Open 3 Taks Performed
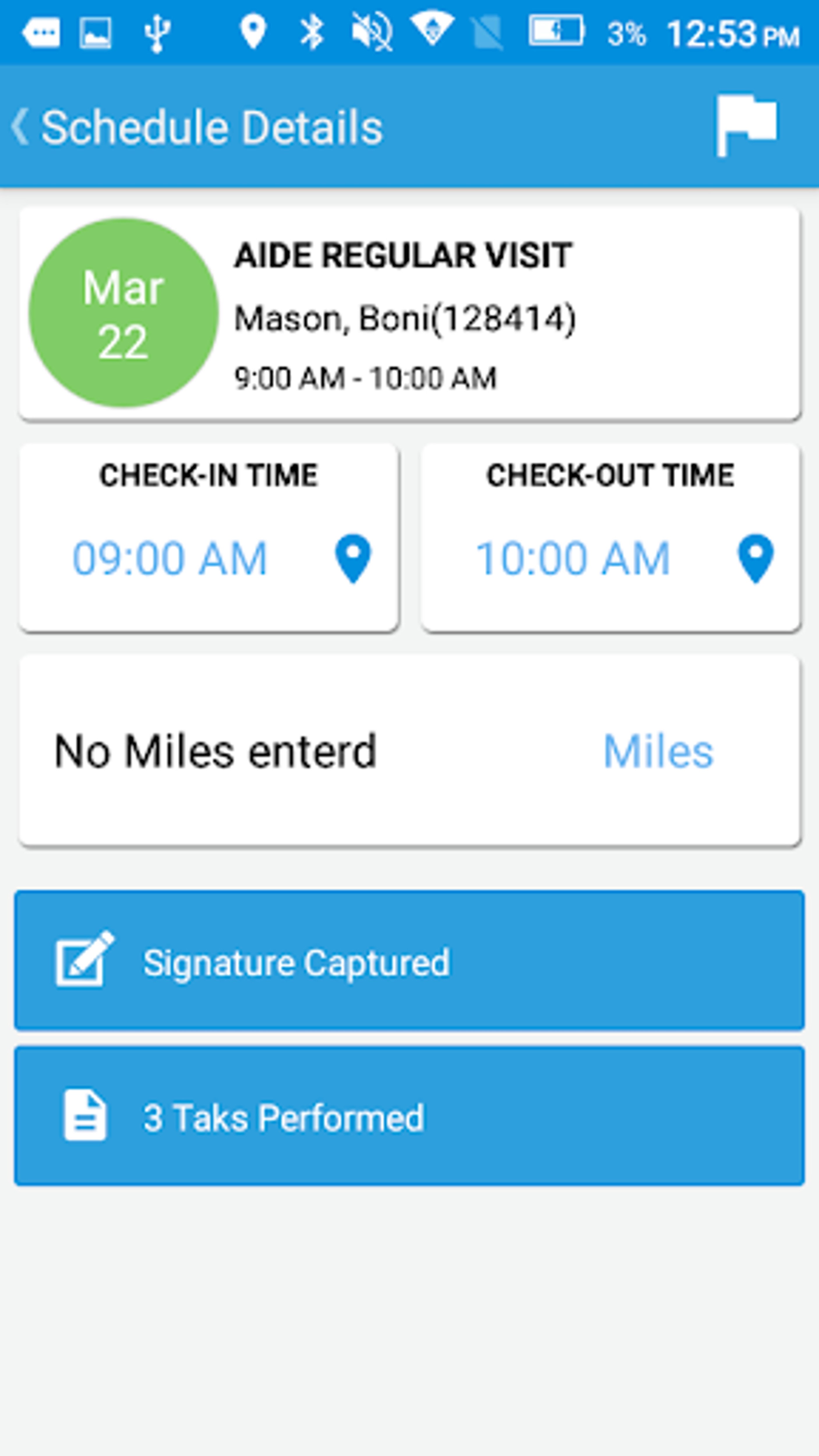 coord(409,1115)
